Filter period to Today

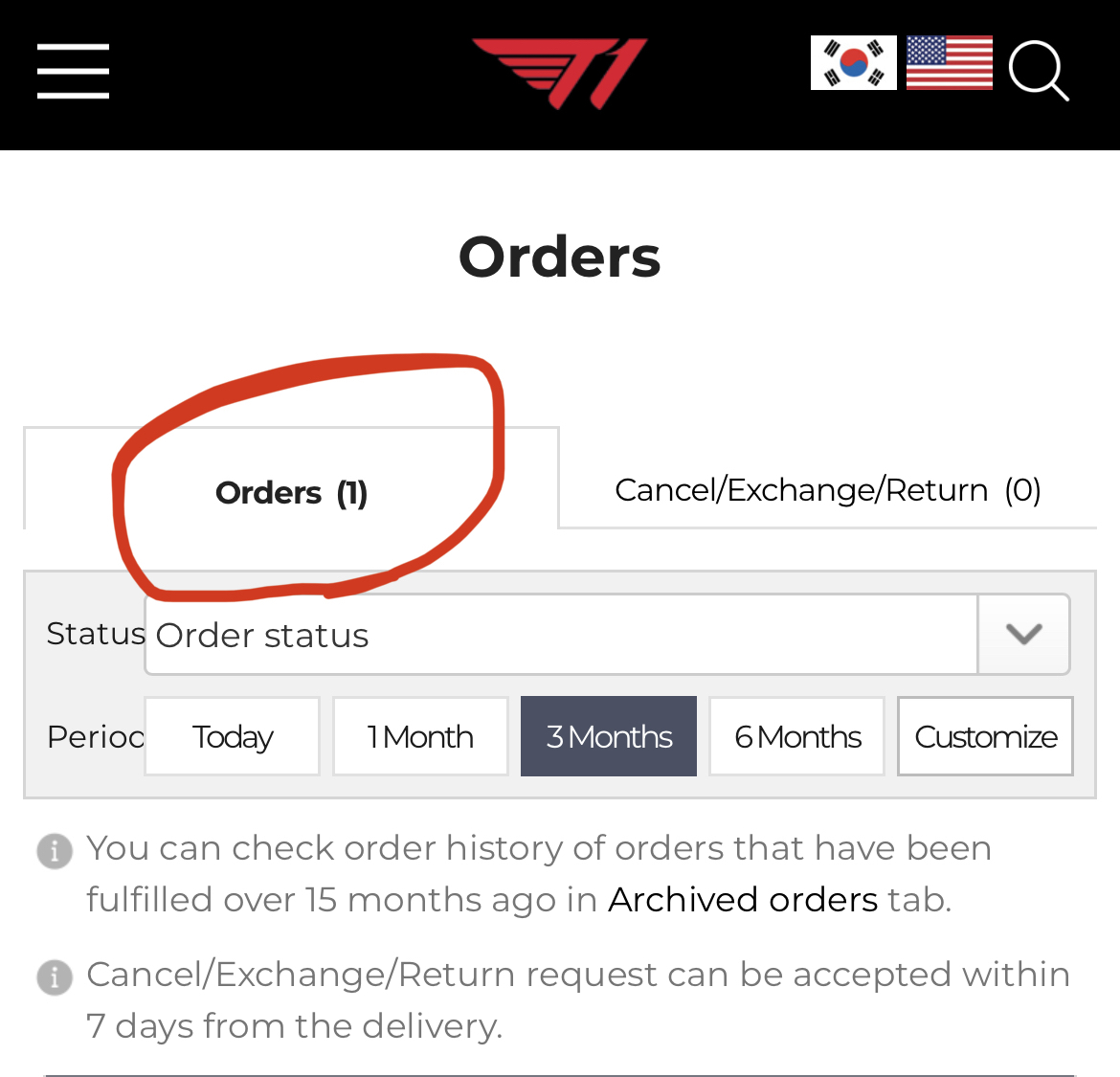pyautogui.click(x=232, y=736)
